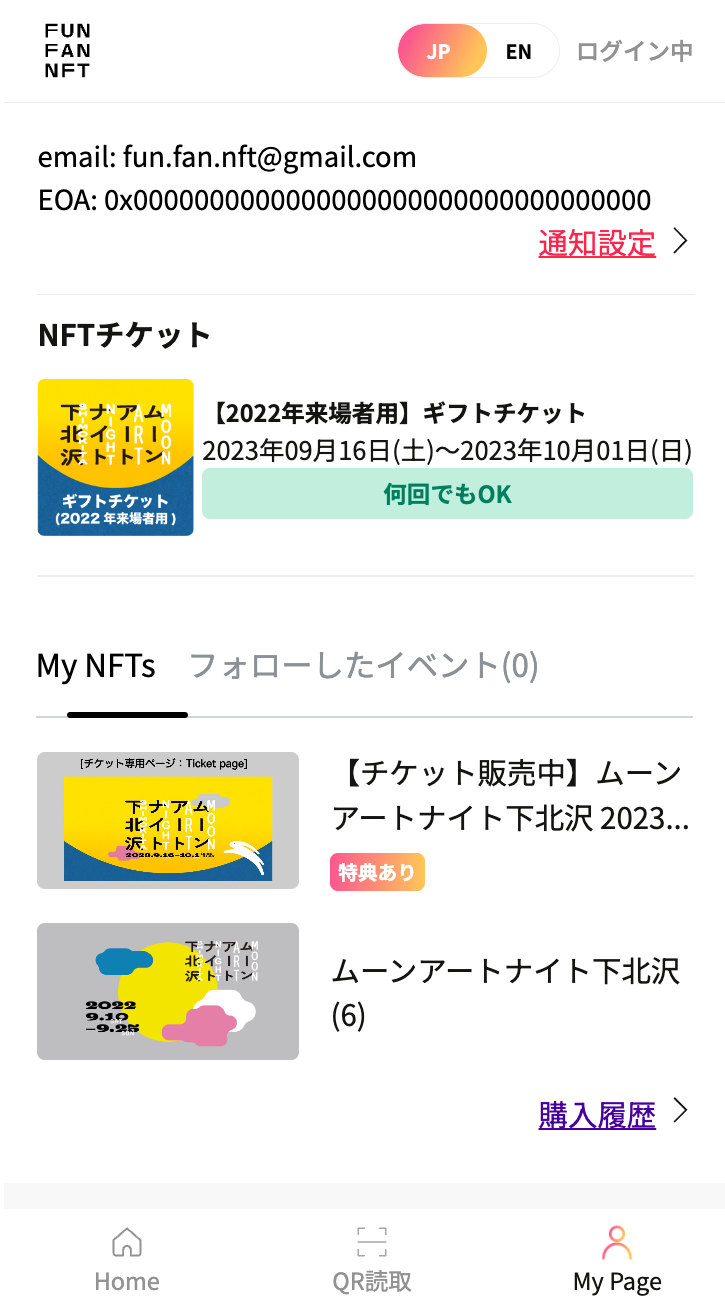Expand 通知設定 via its chevron arrow

click(680, 241)
